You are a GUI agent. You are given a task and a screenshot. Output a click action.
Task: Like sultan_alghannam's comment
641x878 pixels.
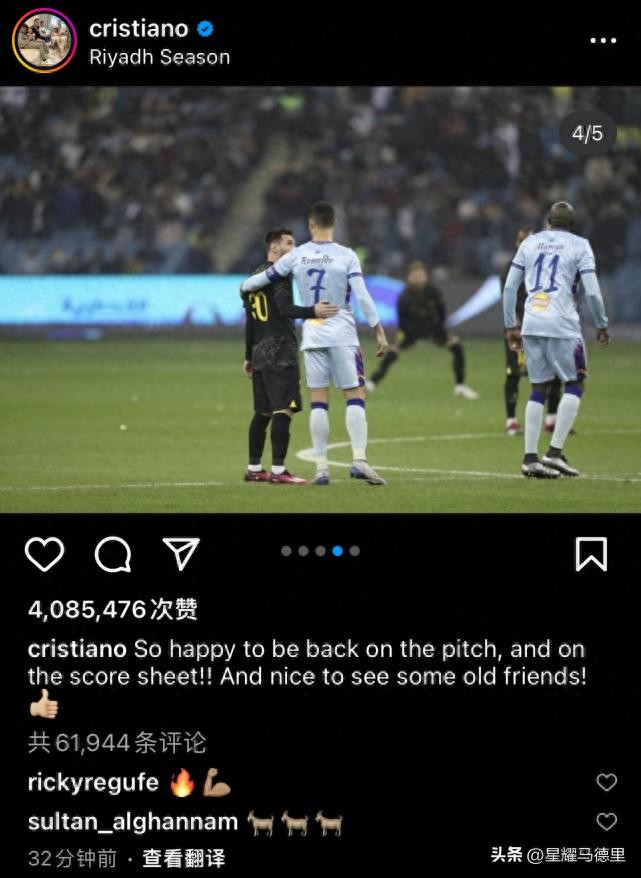pos(606,821)
